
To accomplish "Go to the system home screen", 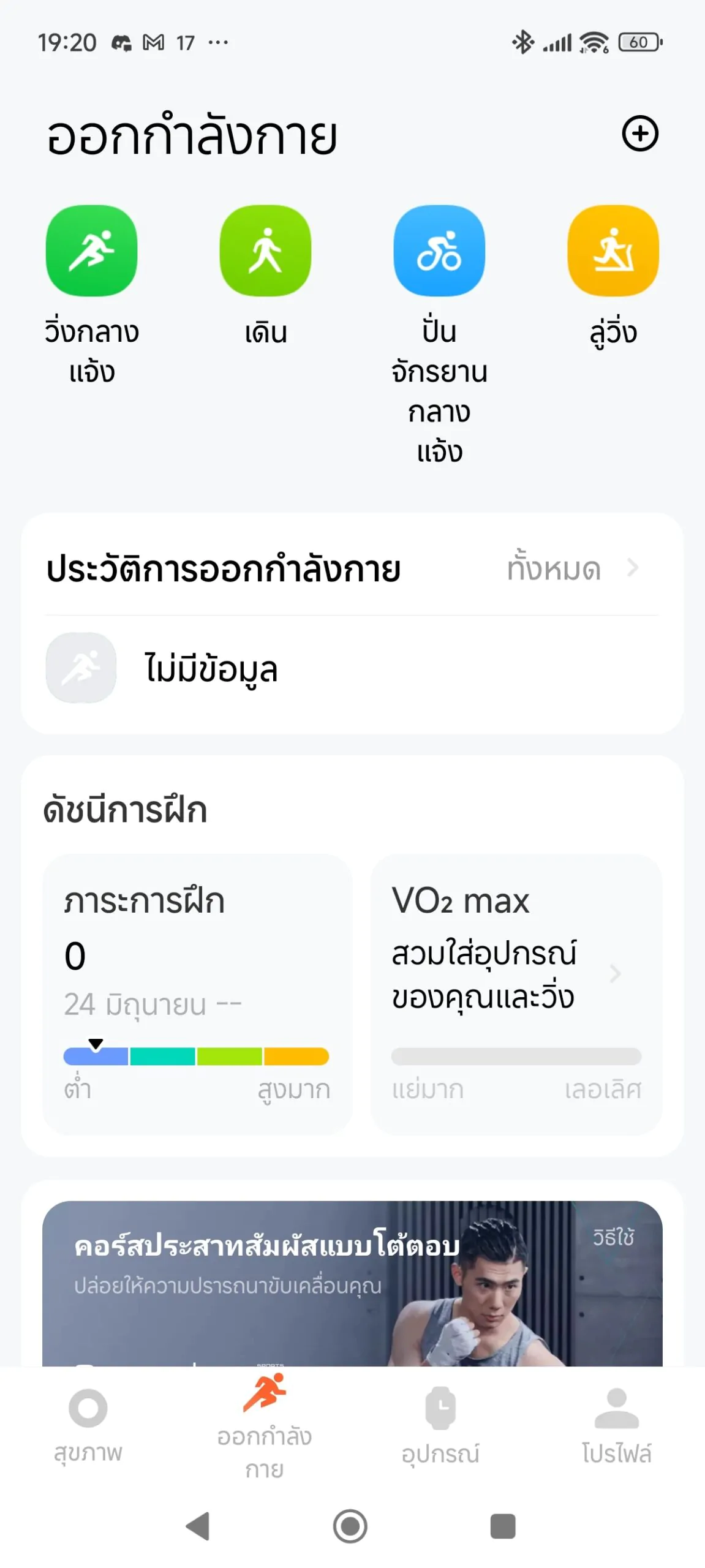I will click(350, 1526).
